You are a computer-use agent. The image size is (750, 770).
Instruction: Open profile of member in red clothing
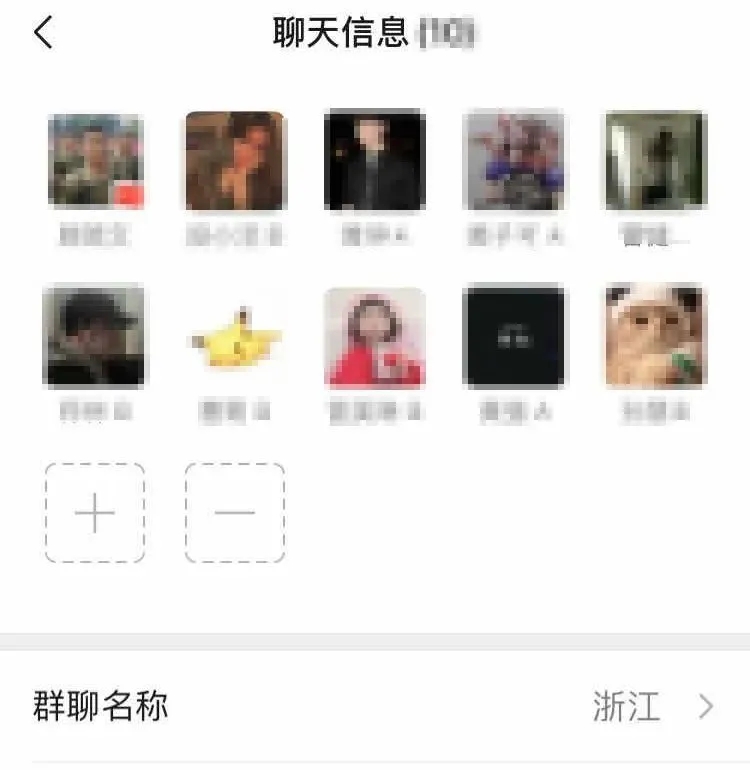[x=375, y=338]
